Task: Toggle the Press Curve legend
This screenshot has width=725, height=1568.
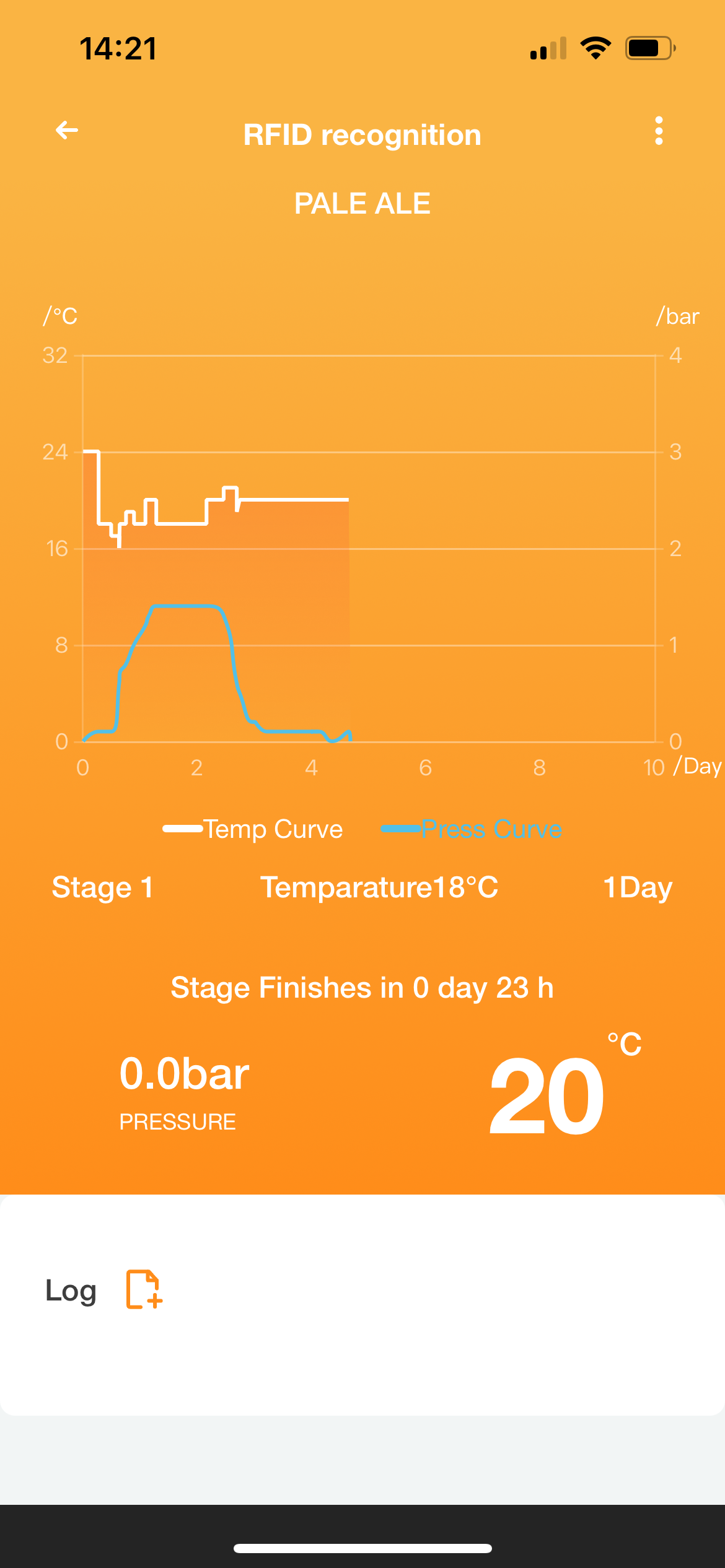Action: coord(472,829)
